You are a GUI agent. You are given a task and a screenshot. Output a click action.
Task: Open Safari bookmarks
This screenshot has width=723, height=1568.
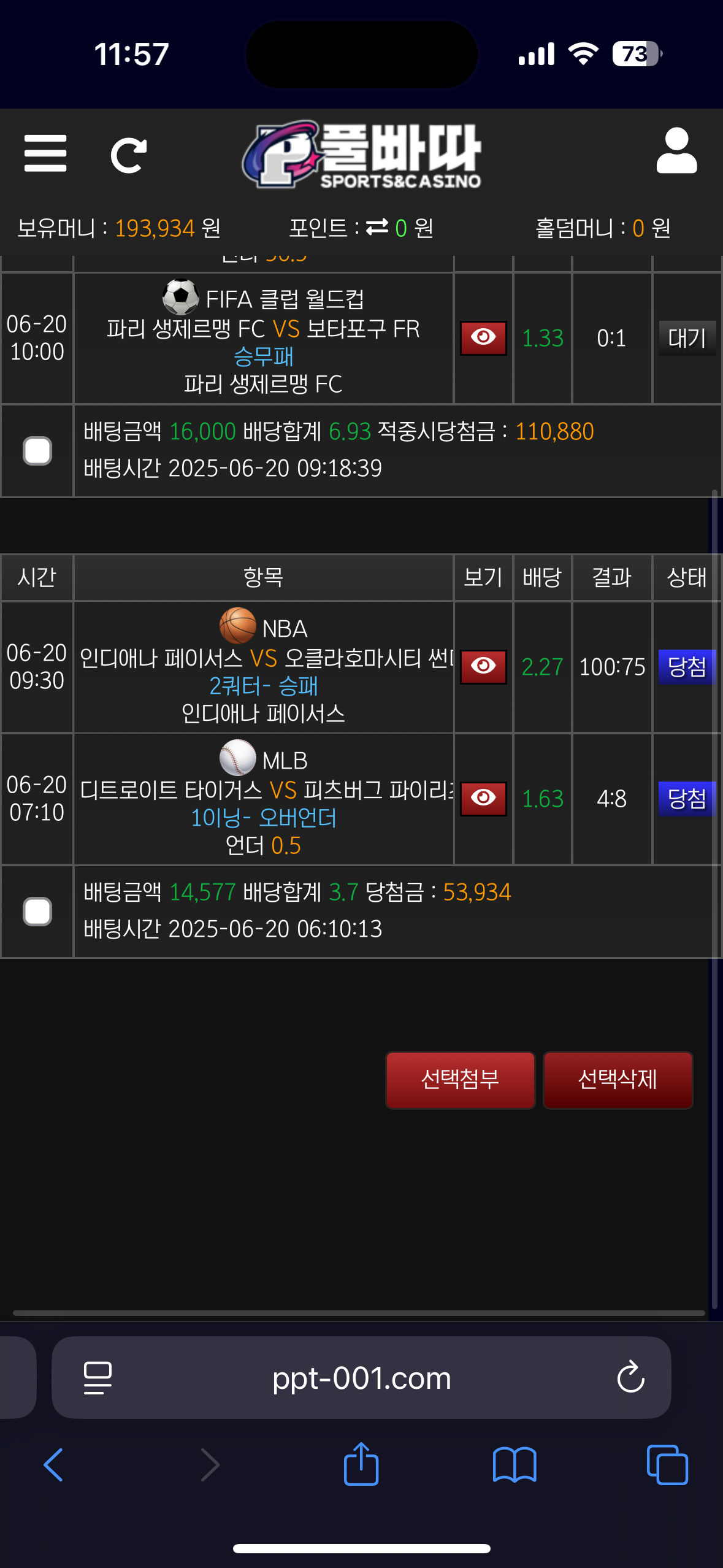(515, 1465)
